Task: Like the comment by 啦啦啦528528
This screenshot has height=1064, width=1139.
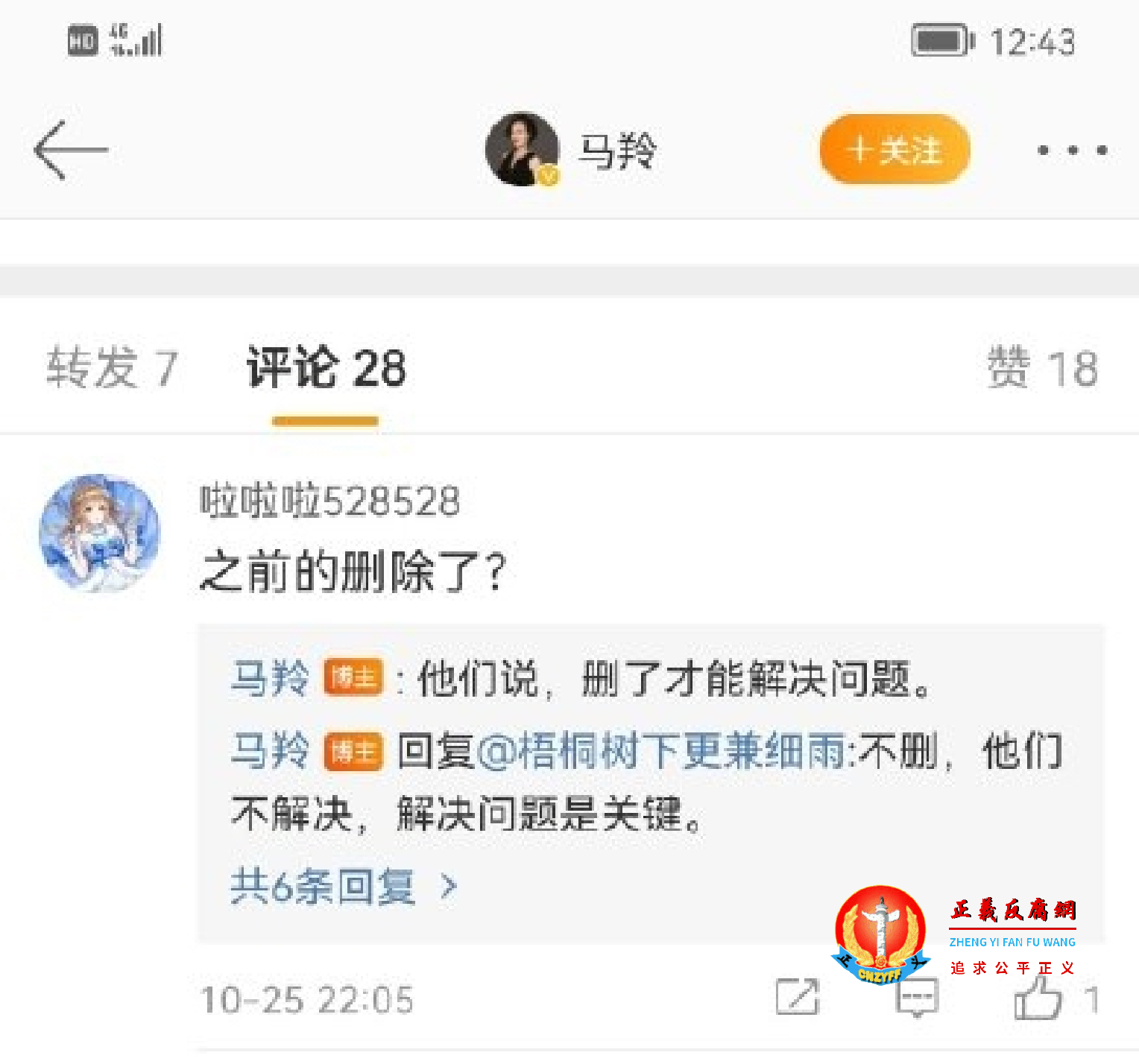Action: [1038, 998]
